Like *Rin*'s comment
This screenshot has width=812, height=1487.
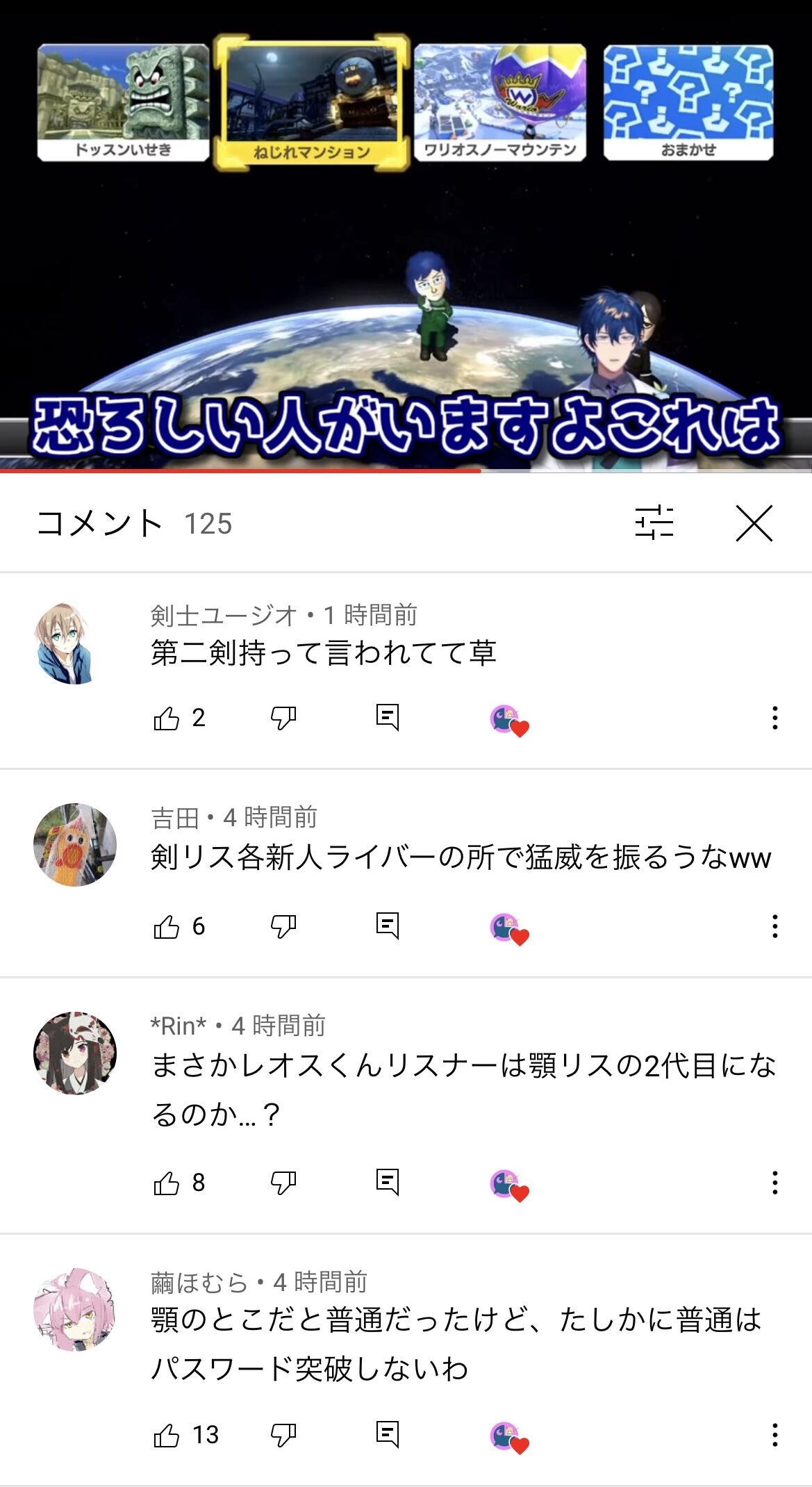point(167,1183)
